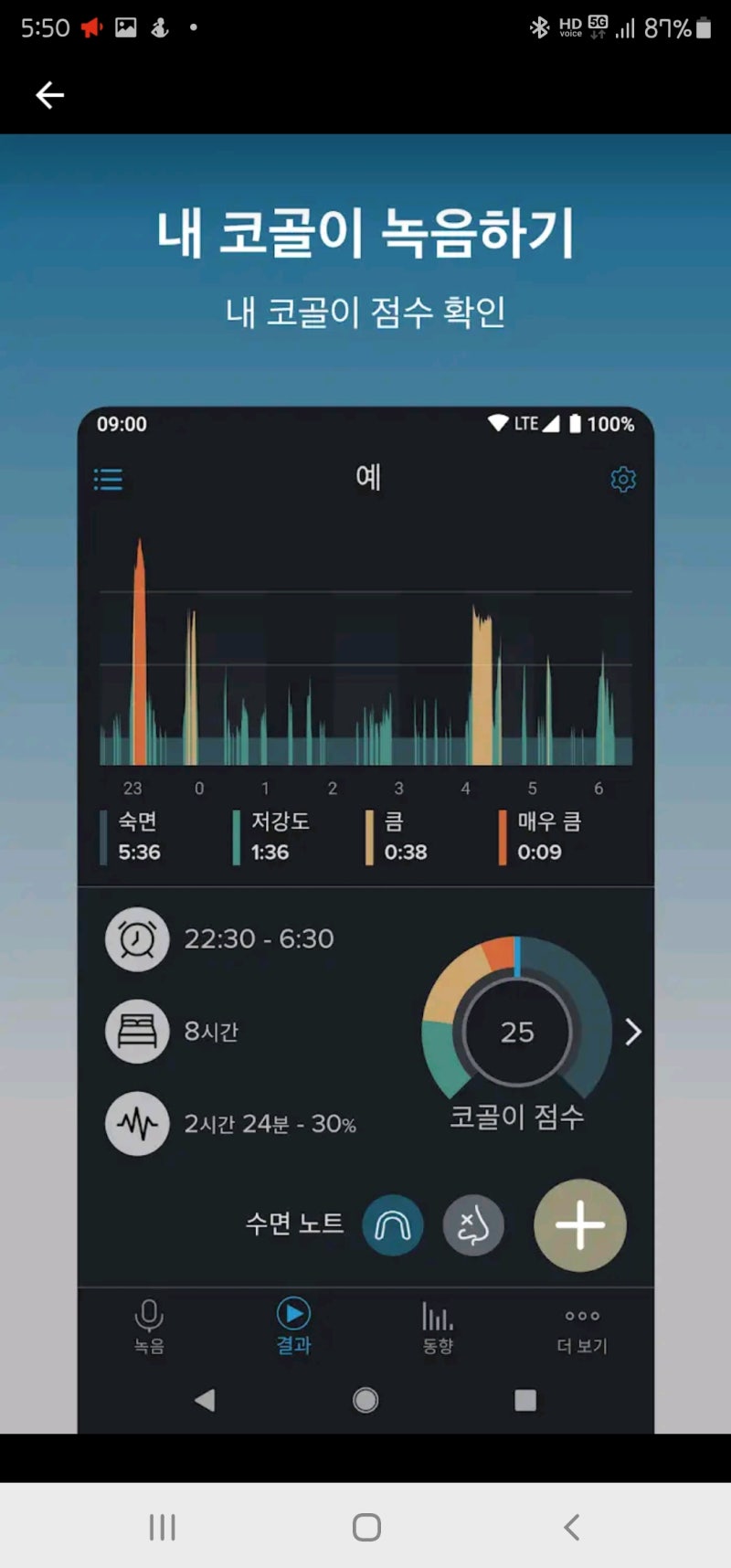
Task: Open the recent apps overview
Action: (x=162, y=1527)
